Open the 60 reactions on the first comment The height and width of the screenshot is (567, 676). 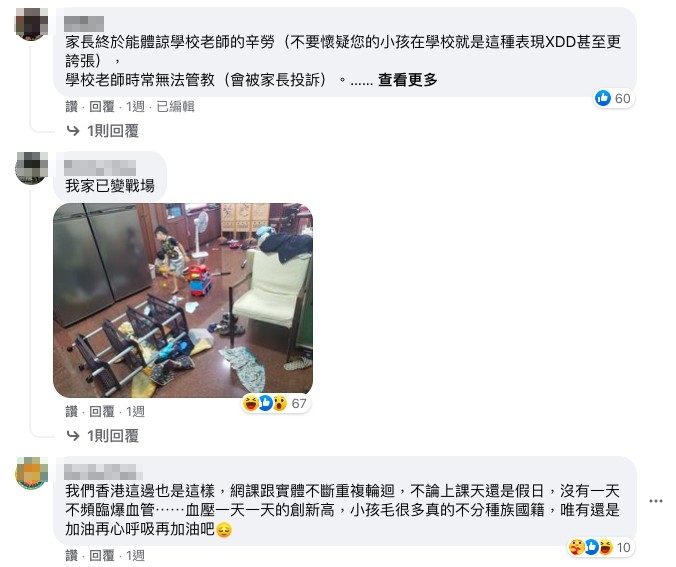click(x=613, y=98)
